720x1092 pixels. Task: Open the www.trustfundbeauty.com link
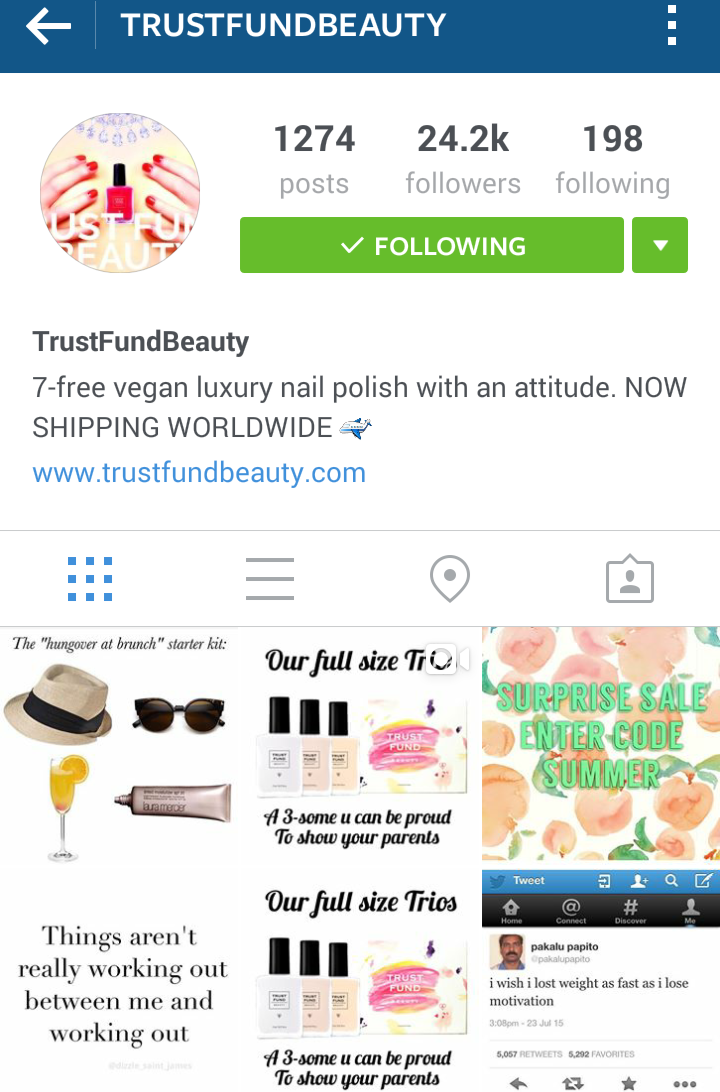tap(199, 472)
